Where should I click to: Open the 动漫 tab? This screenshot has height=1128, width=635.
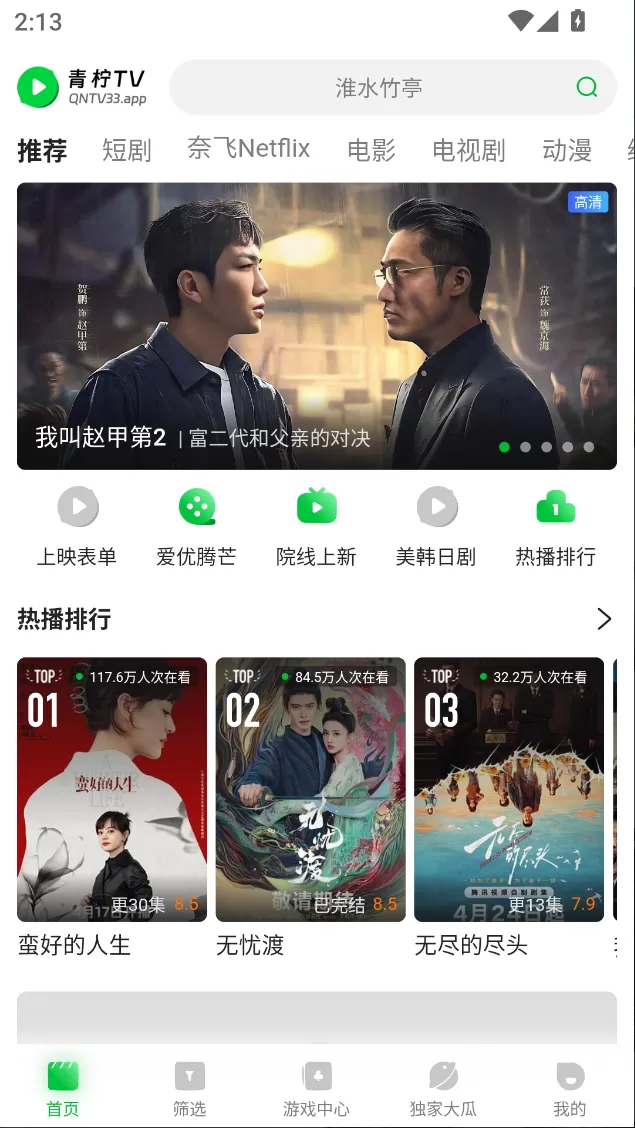coord(567,150)
